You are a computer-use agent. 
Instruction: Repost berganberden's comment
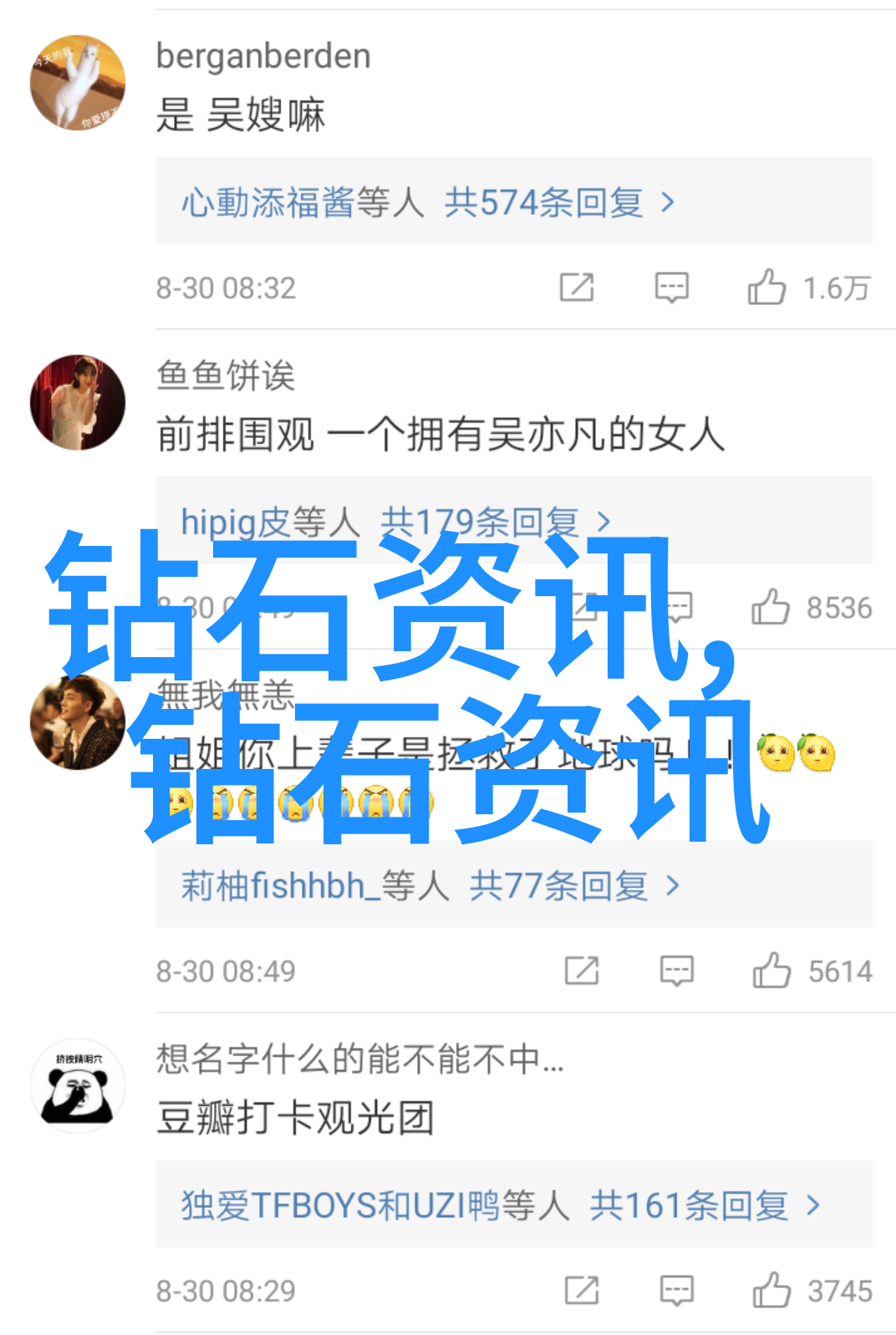point(577,288)
